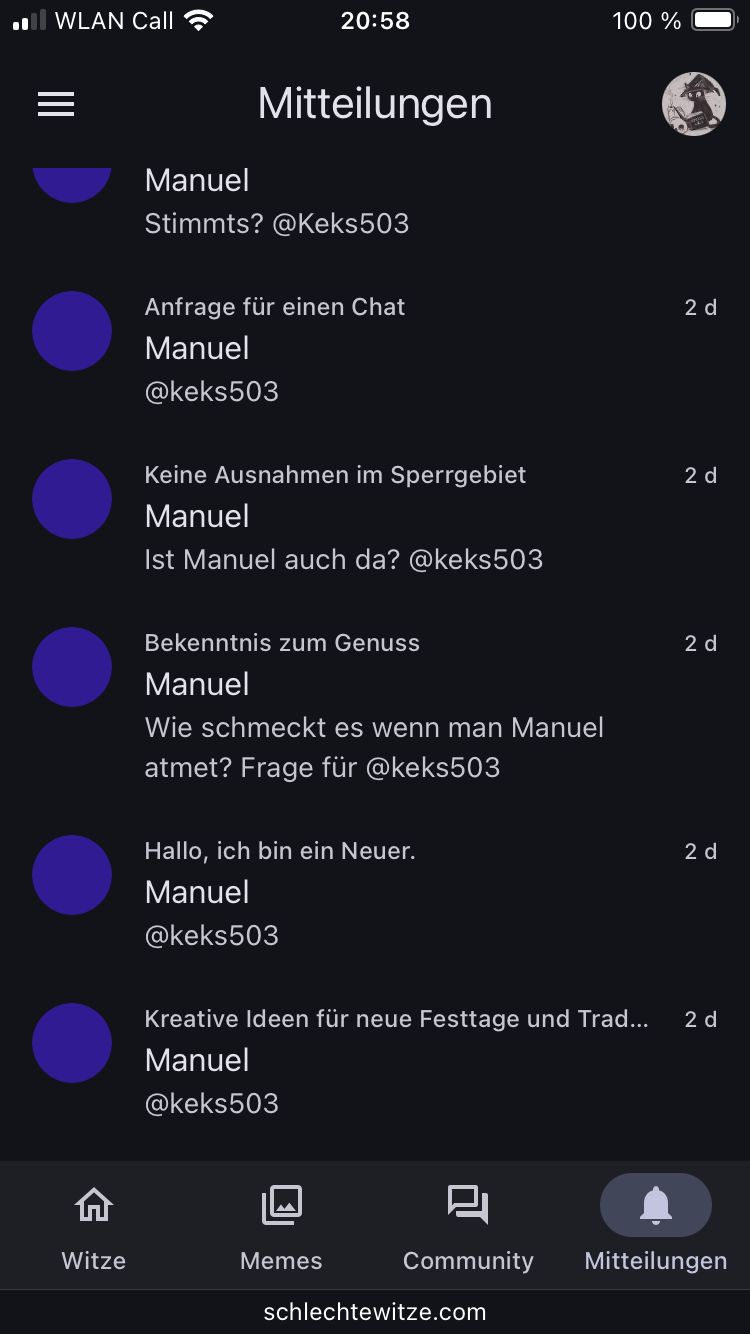This screenshot has height=1334, width=750.
Task: Switch to the Witze tab
Action: click(94, 1226)
